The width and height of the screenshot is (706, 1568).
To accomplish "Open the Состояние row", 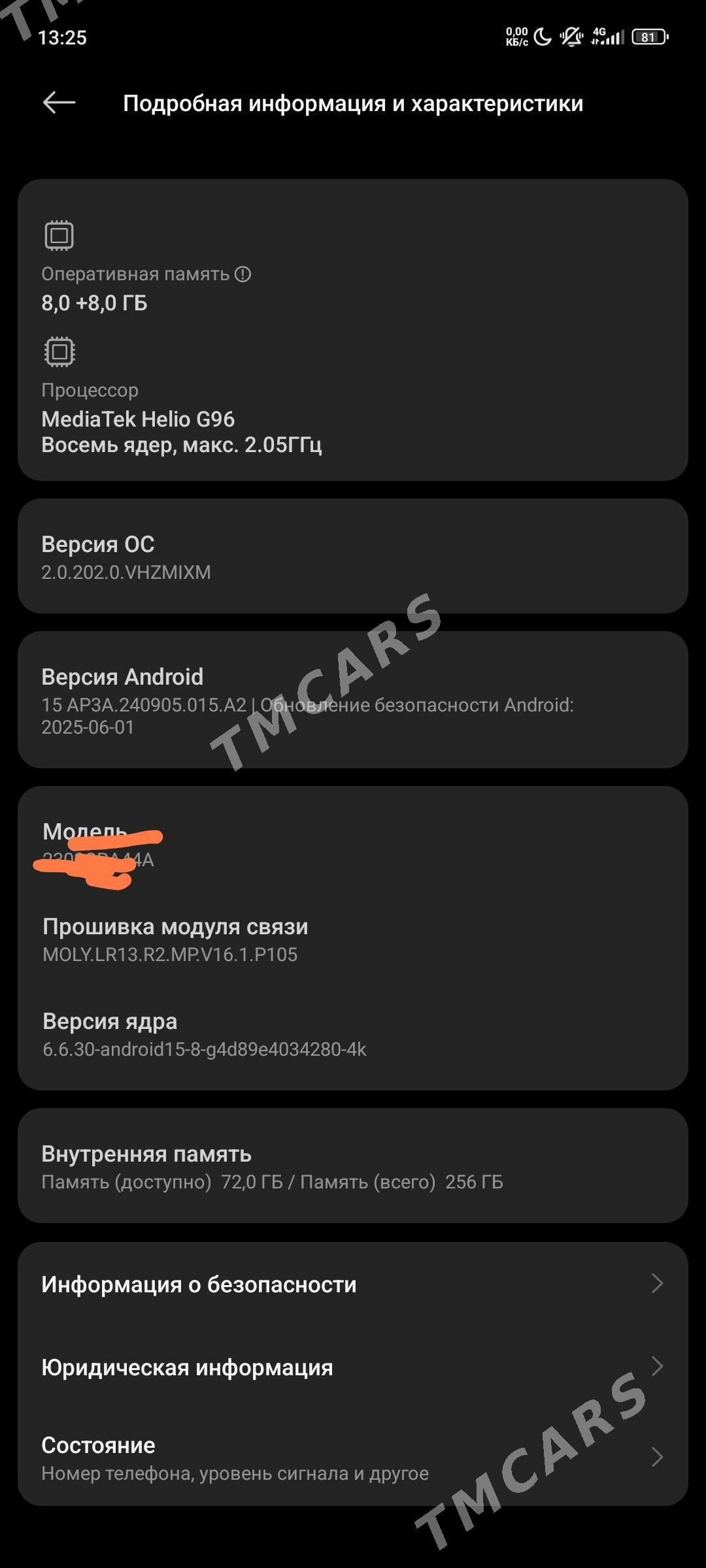I will (353, 1458).
